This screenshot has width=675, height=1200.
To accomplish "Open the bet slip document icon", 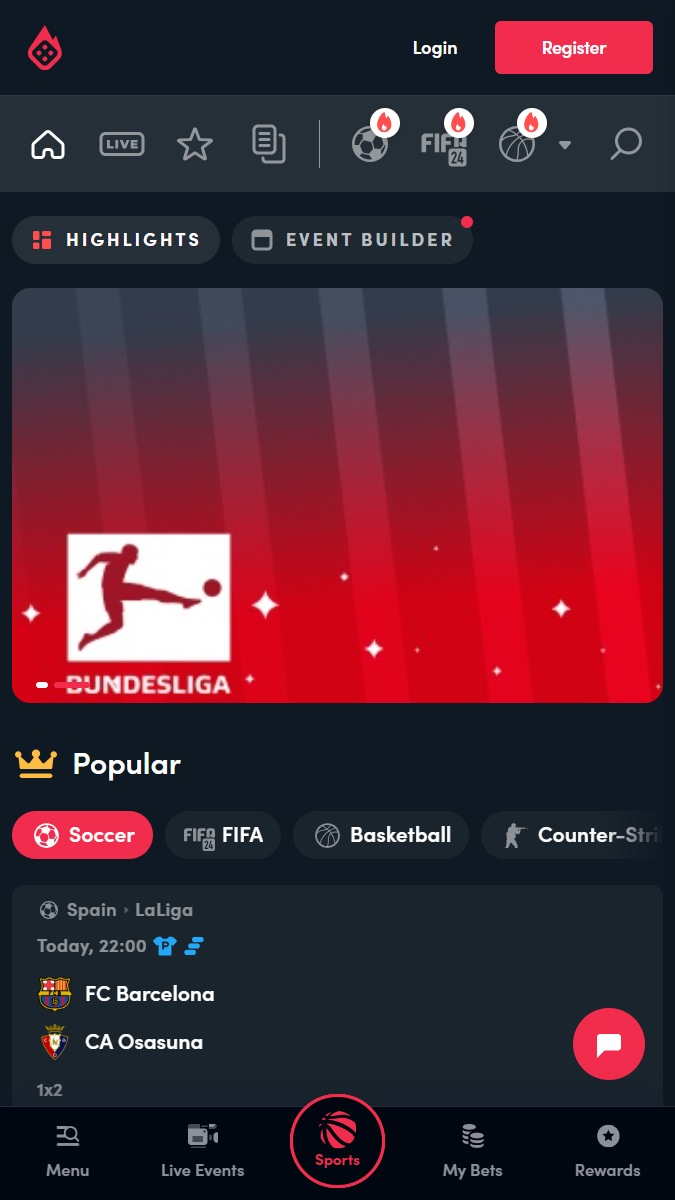I will point(268,145).
